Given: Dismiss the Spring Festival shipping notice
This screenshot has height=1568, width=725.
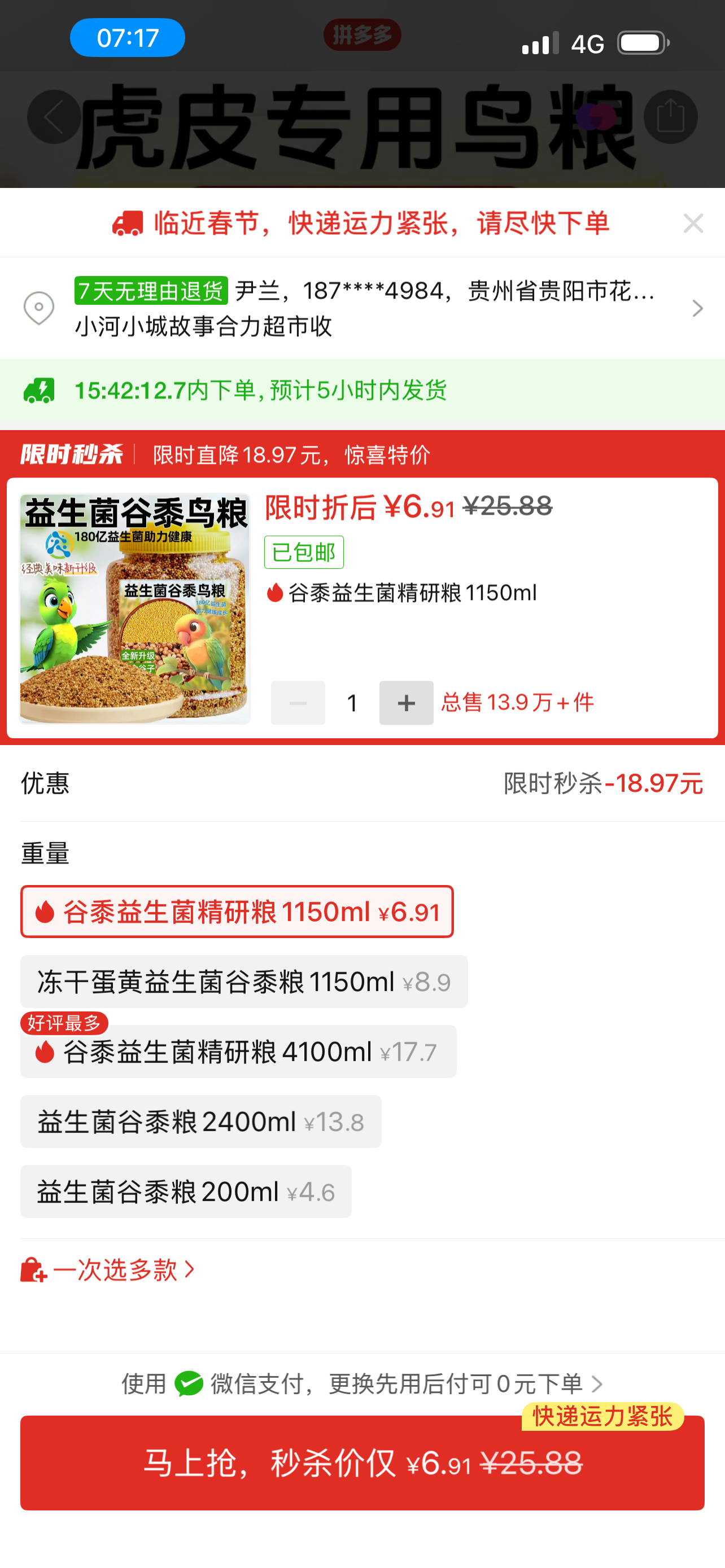Looking at the screenshot, I should 693,224.
